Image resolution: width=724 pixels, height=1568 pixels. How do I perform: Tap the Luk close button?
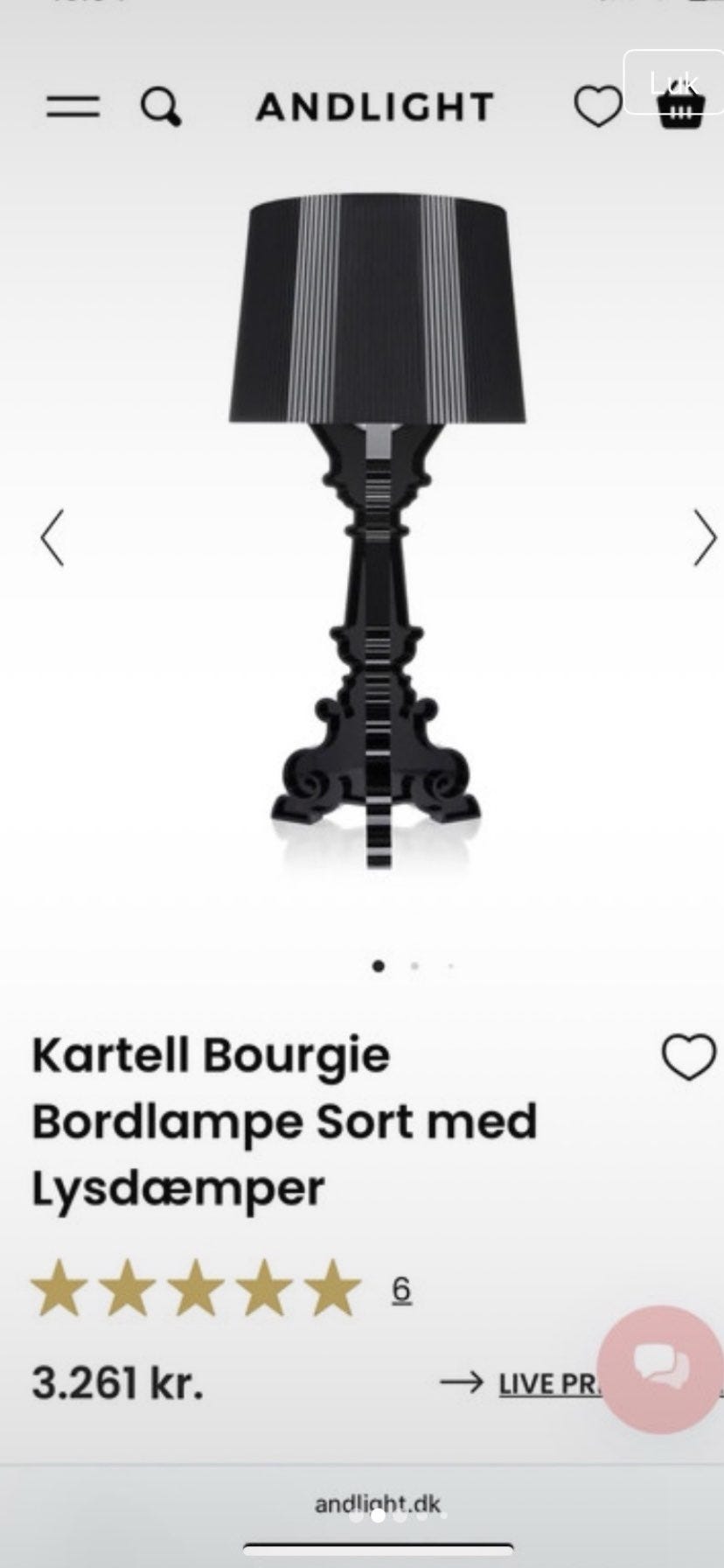[673, 83]
